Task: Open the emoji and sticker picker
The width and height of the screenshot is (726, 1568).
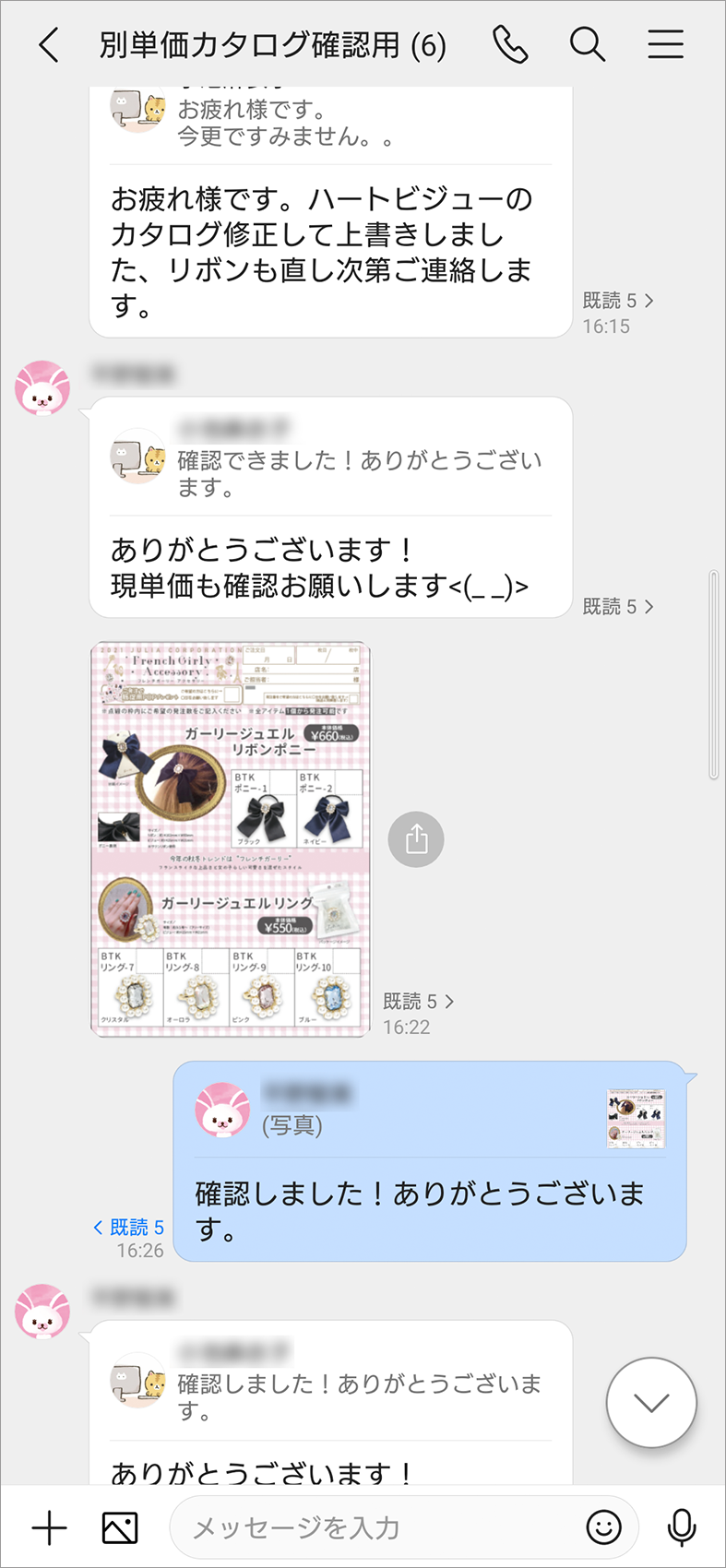Action: pyautogui.click(x=604, y=1528)
